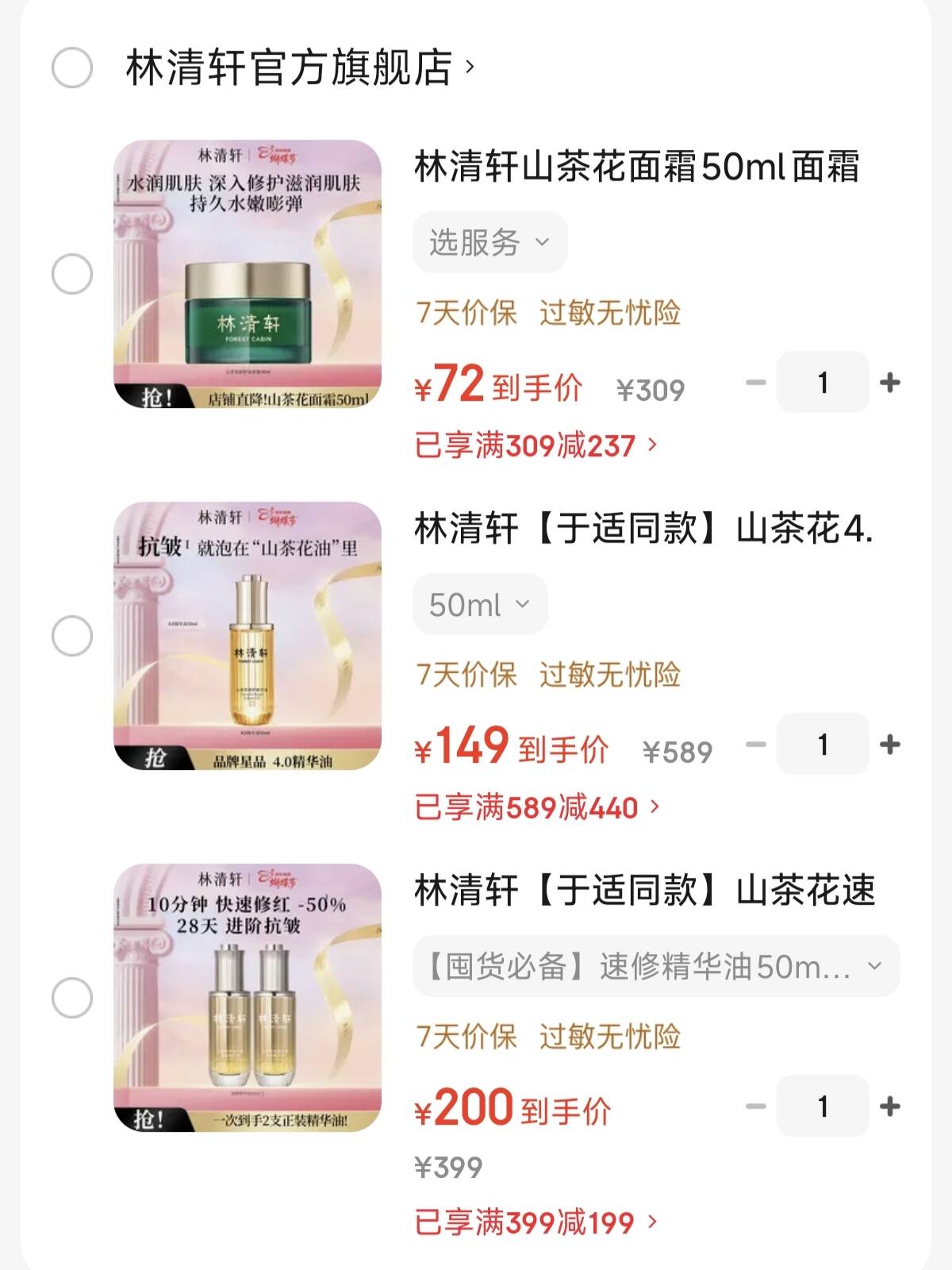
Task: Decrease quantity of the ¥72 面霜
Action: (x=756, y=383)
